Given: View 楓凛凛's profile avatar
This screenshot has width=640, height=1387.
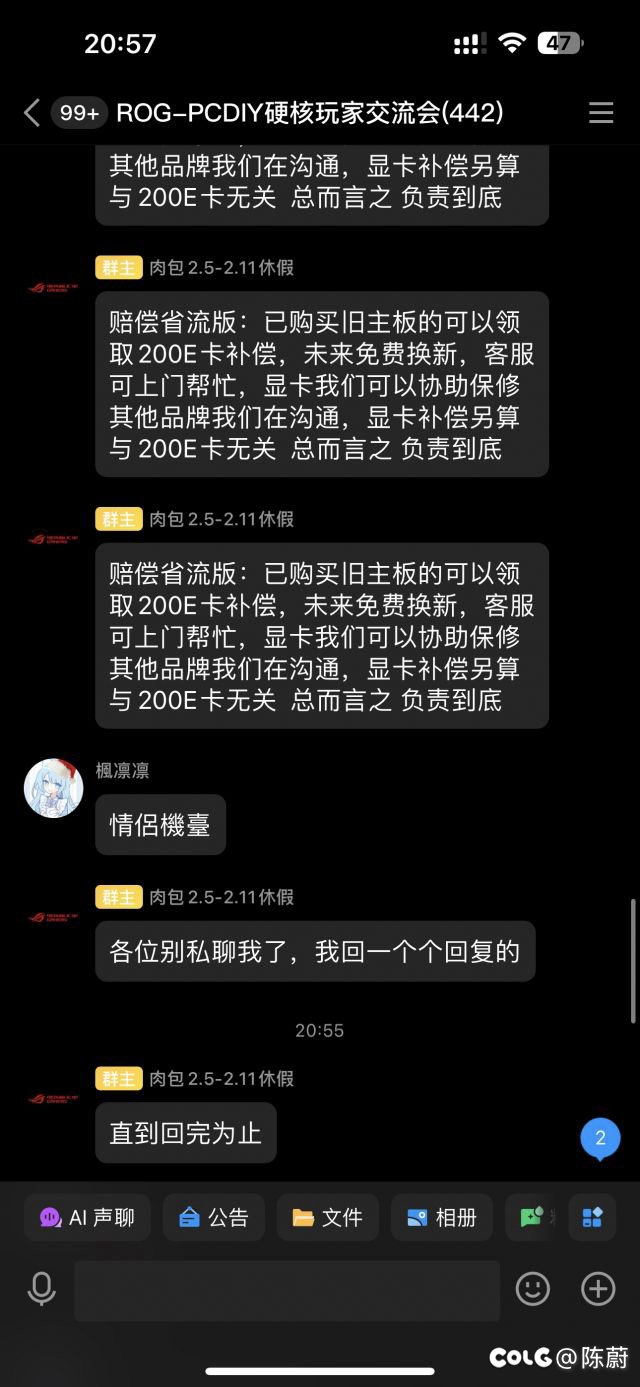Looking at the screenshot, I should [x=53, y=788].
